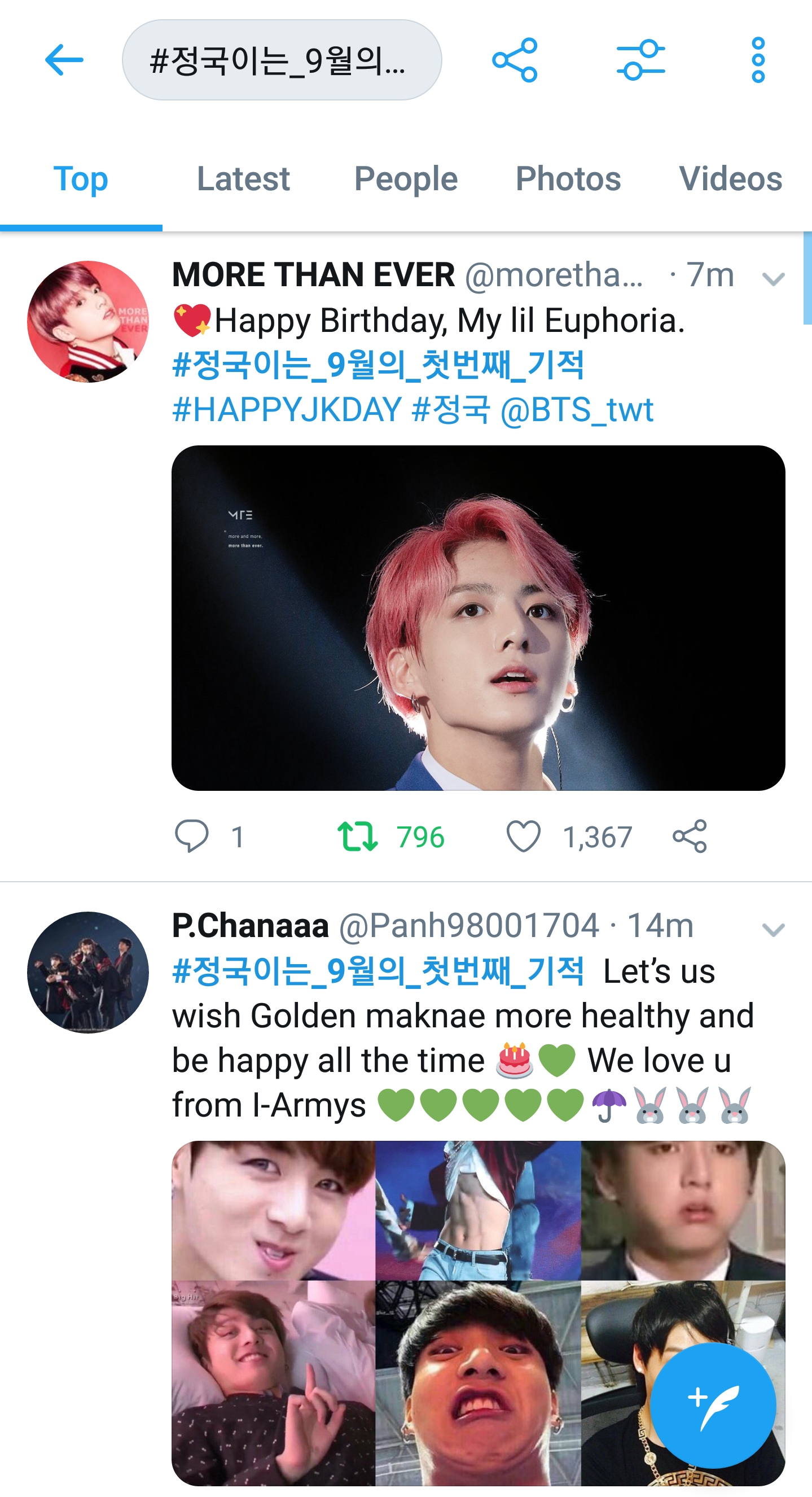
Task: Share MORE THAN EVER's tweet
Action: (690, 836)
